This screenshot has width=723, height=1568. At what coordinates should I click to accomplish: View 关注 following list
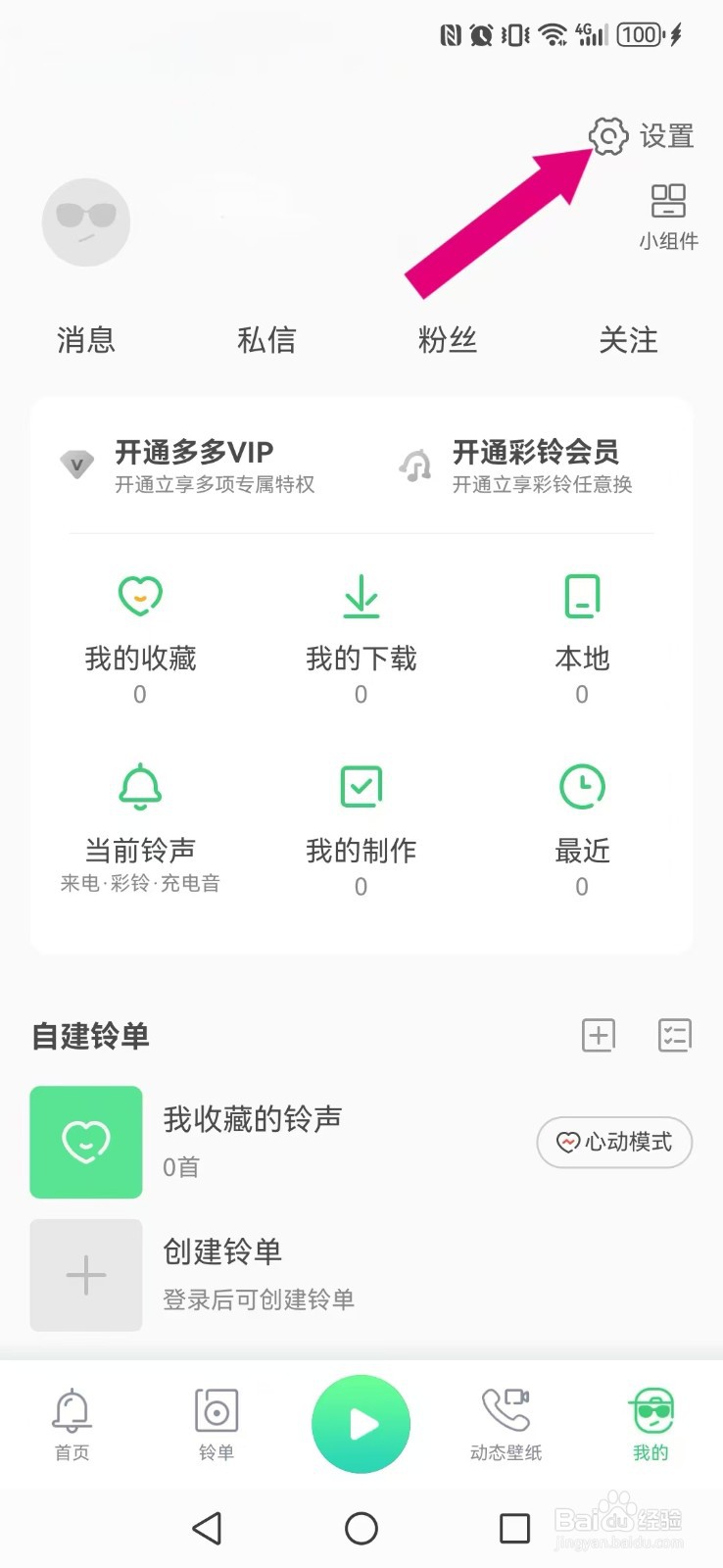[x=629, y=340]
